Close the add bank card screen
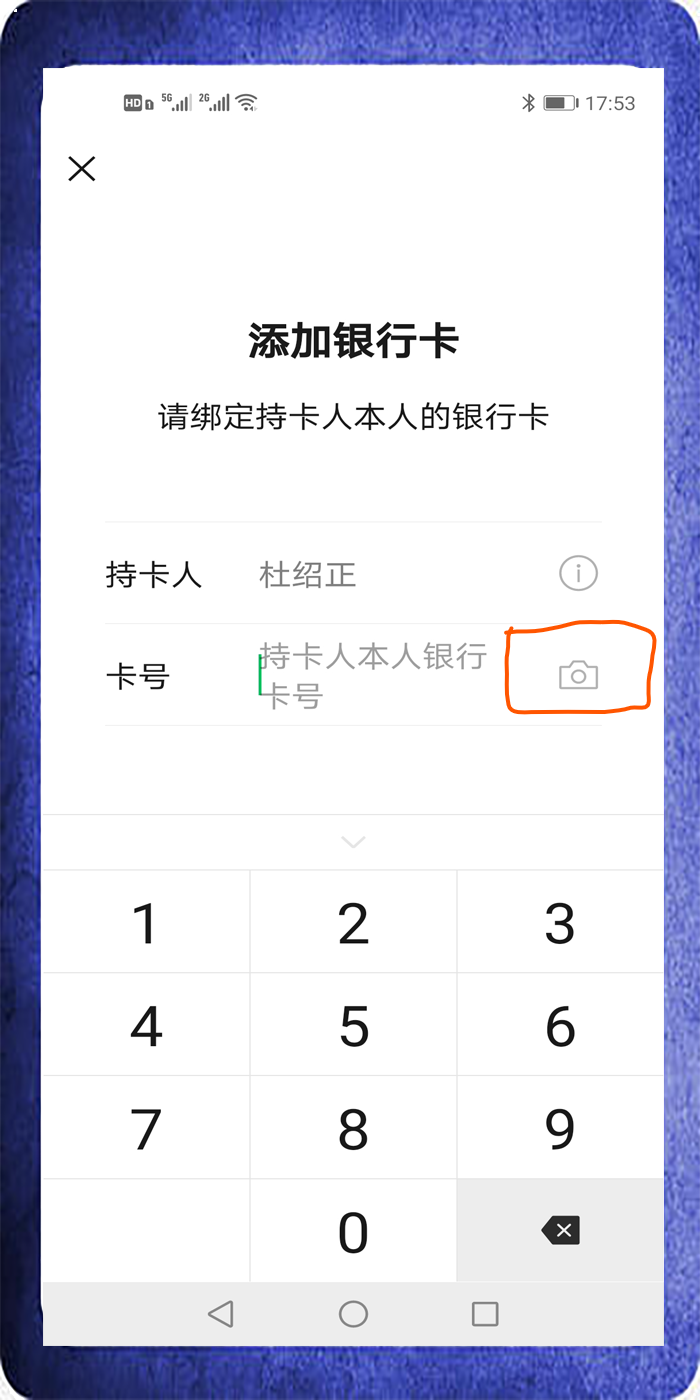Viewport: 700px width, 1400px height. (x=82, y=169)
